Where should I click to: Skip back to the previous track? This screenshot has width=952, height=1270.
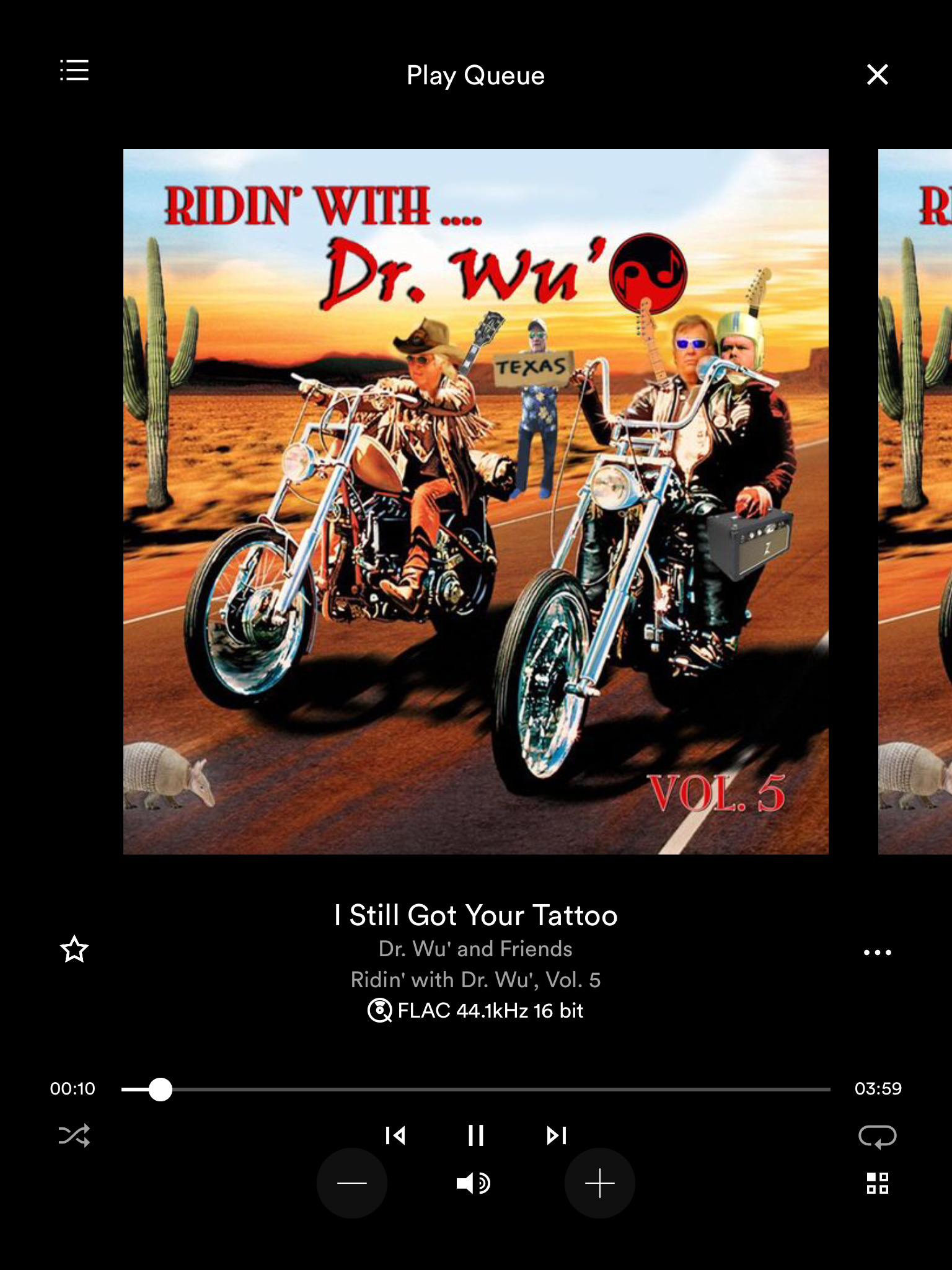pos(395,1135)
